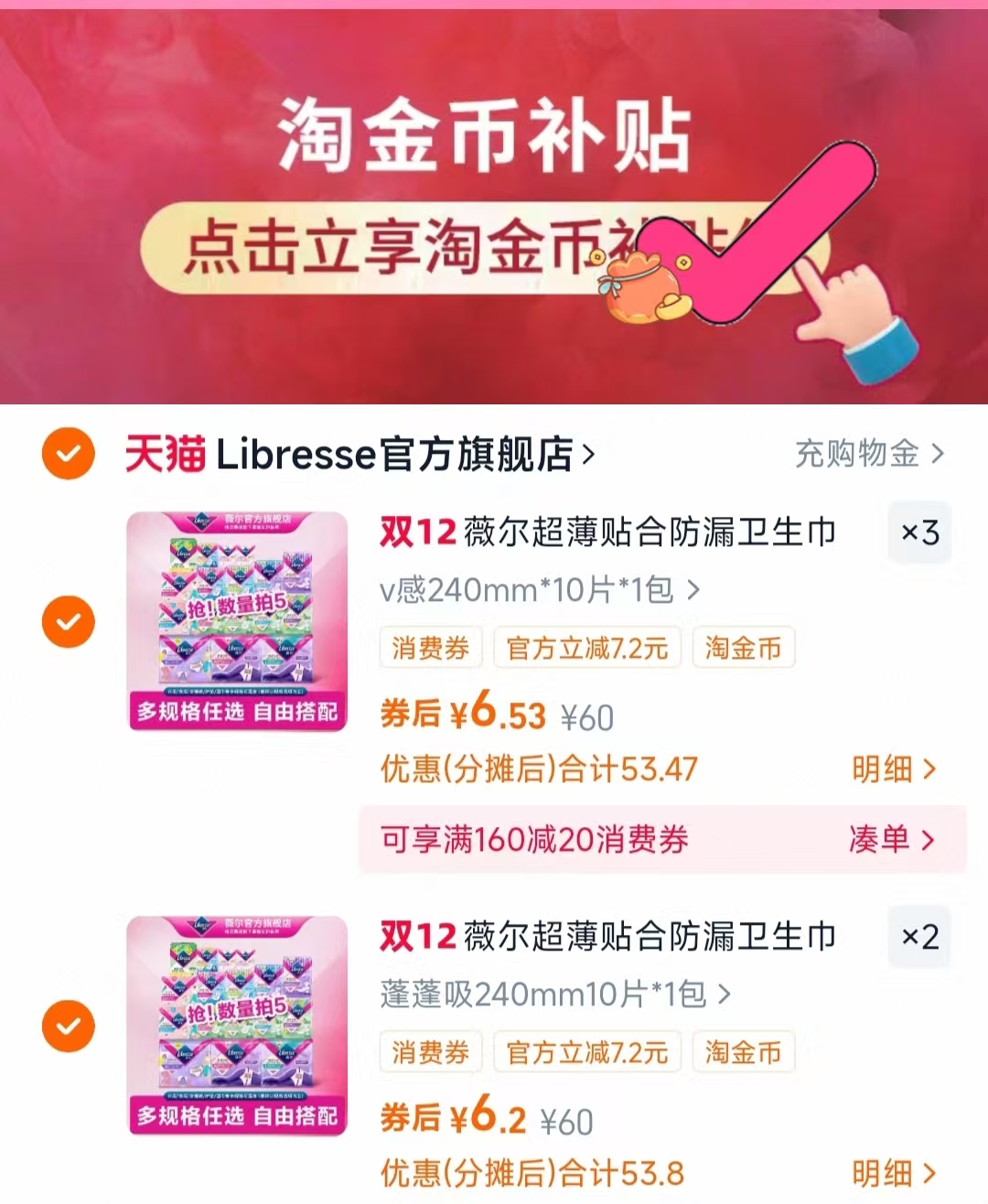
Task: Click the 官方立减7.2元 tag on the second item
Action: coord(586,1052)
